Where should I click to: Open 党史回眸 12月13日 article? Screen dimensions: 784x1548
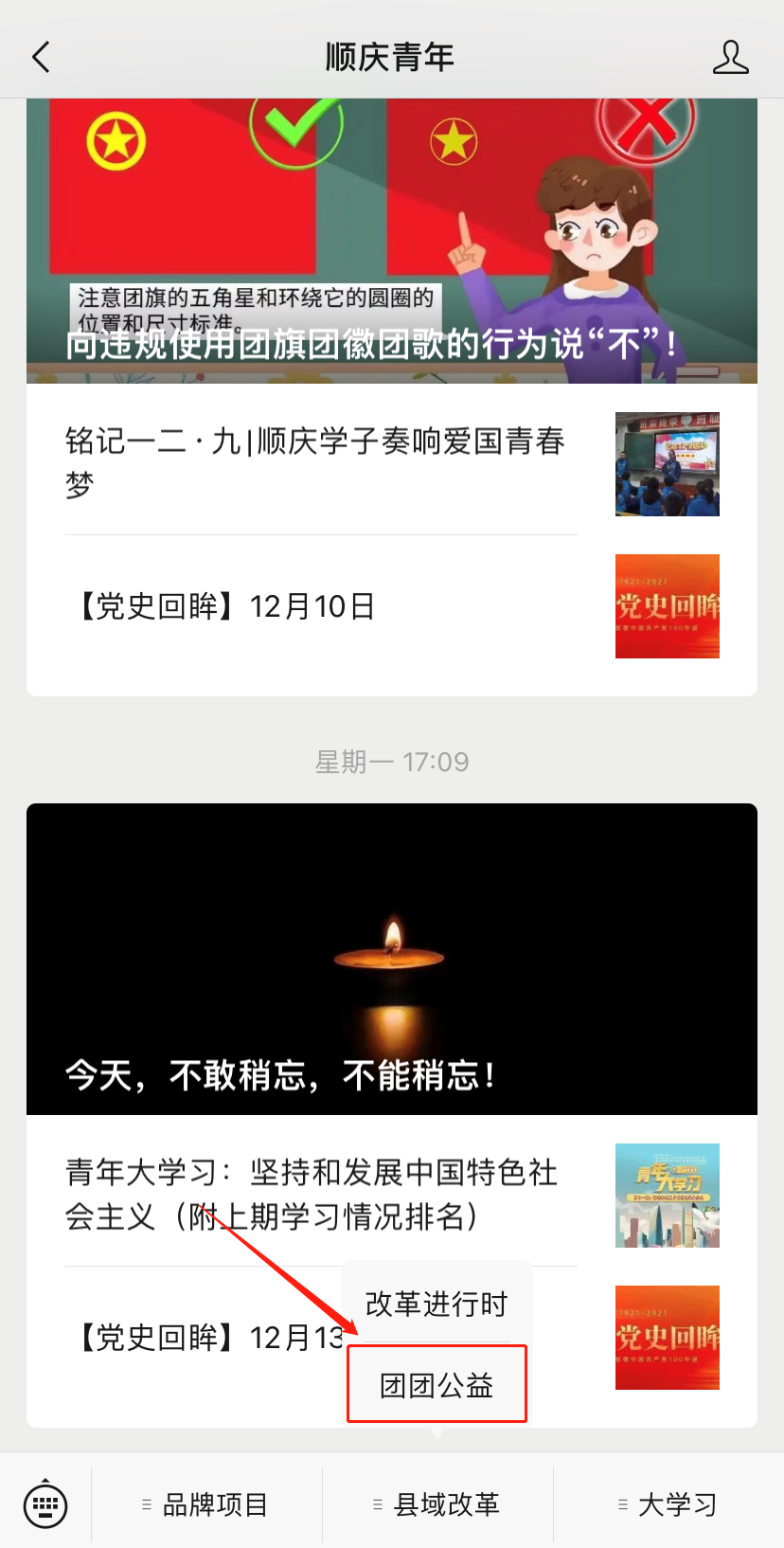(204, 1338)
